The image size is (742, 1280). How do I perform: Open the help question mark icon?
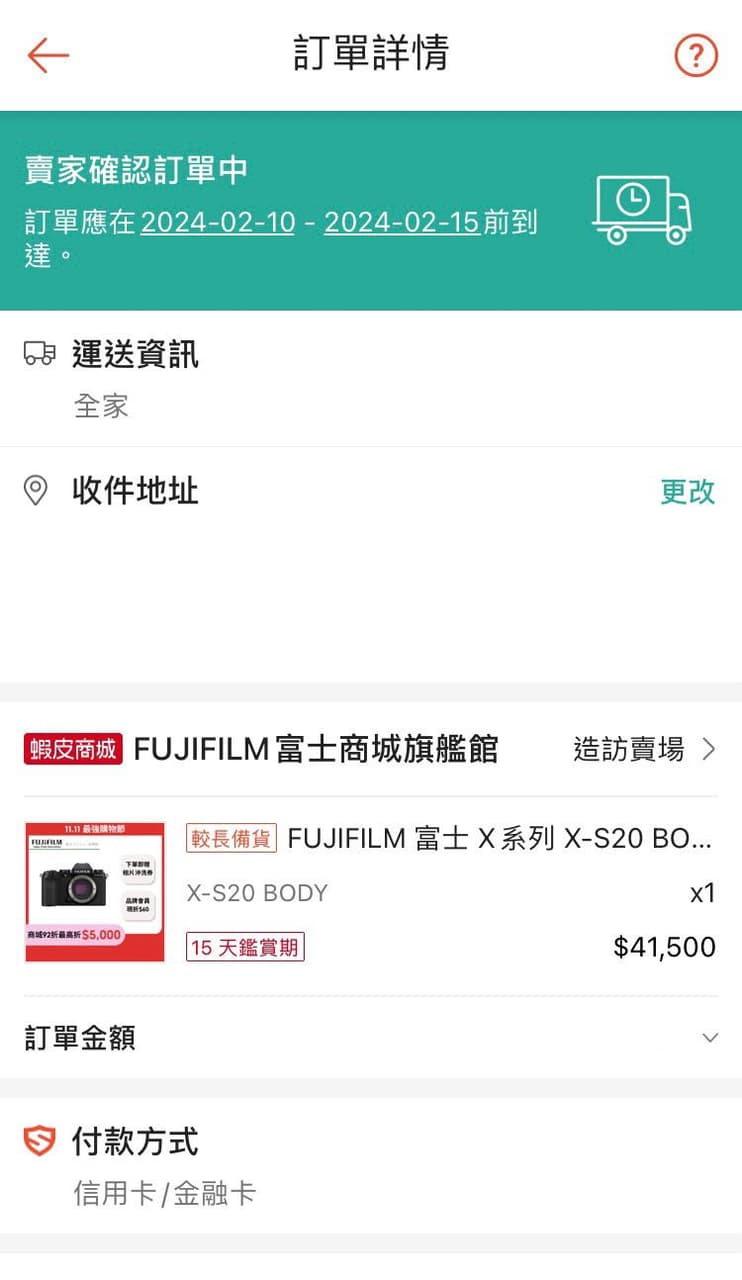point(696,55)
